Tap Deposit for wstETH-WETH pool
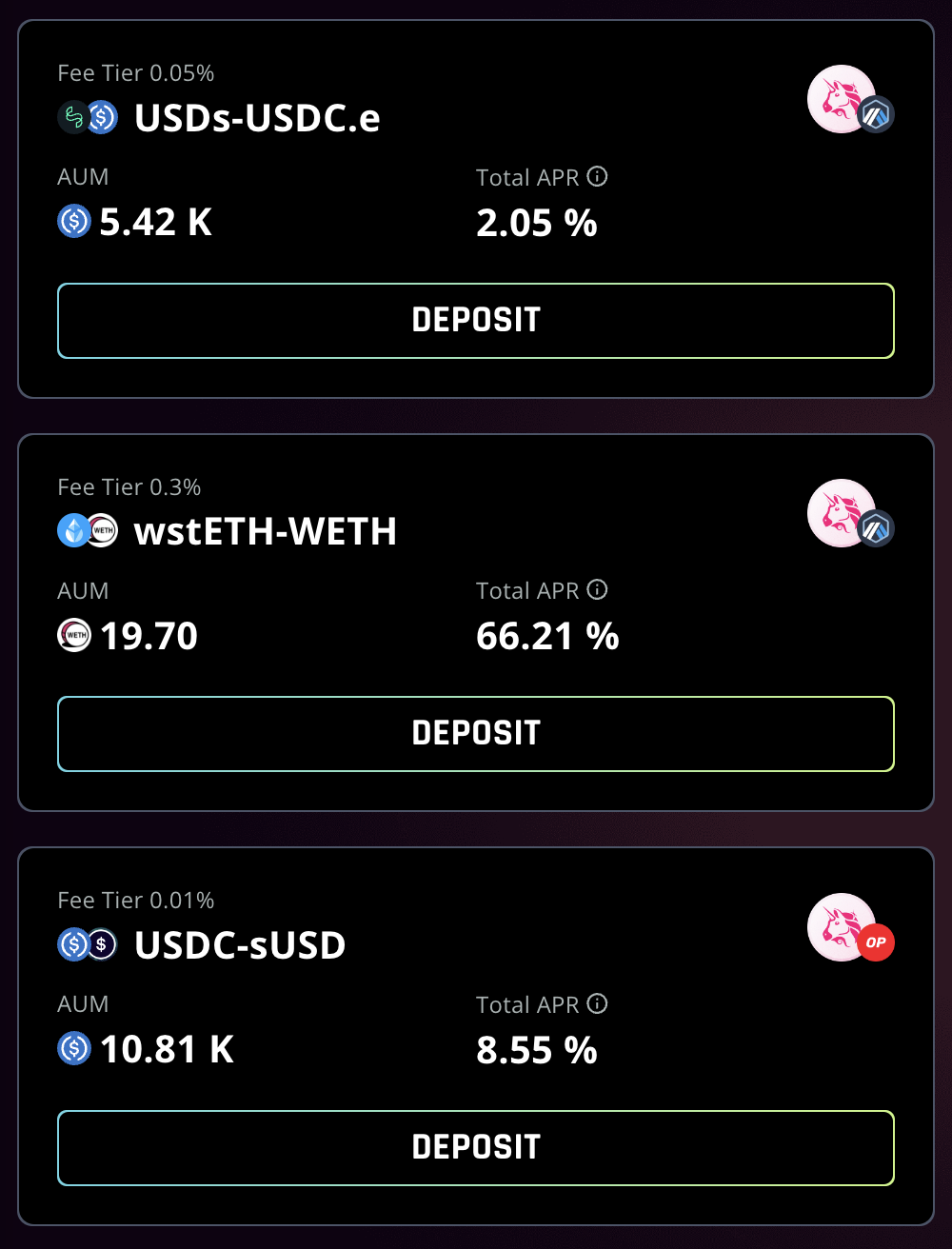The height and width of the screenshot is (1249, 952). (476, 734)
